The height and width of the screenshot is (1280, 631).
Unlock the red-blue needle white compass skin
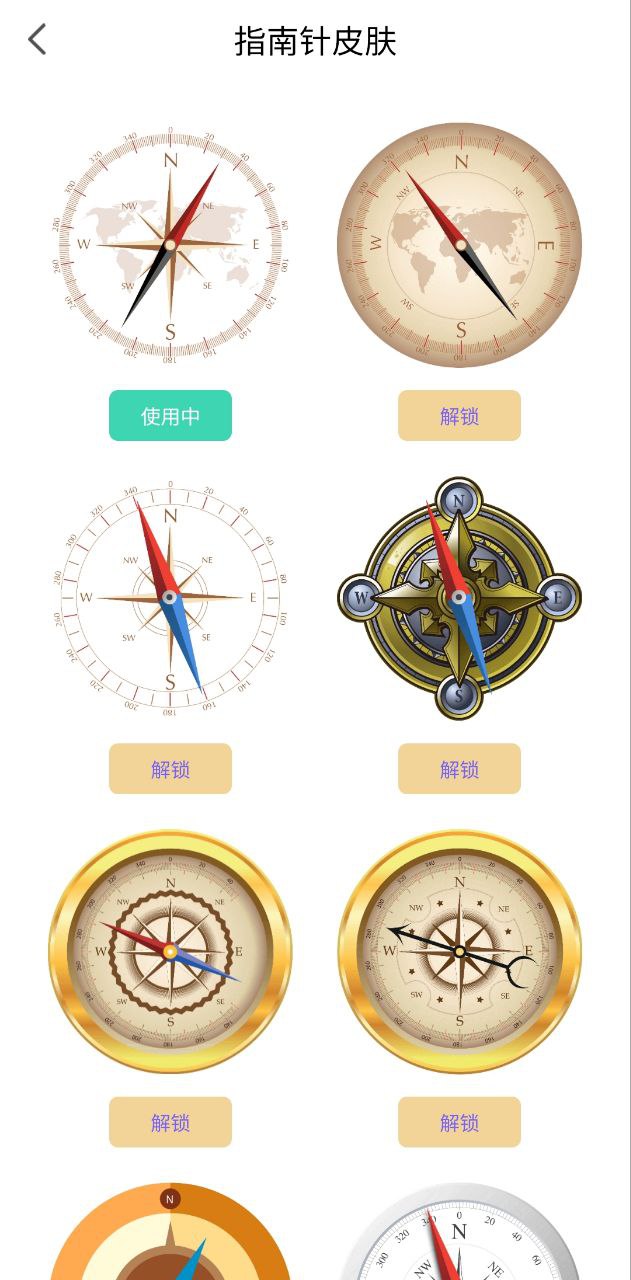pyautogui.click(x=170, y=769)
